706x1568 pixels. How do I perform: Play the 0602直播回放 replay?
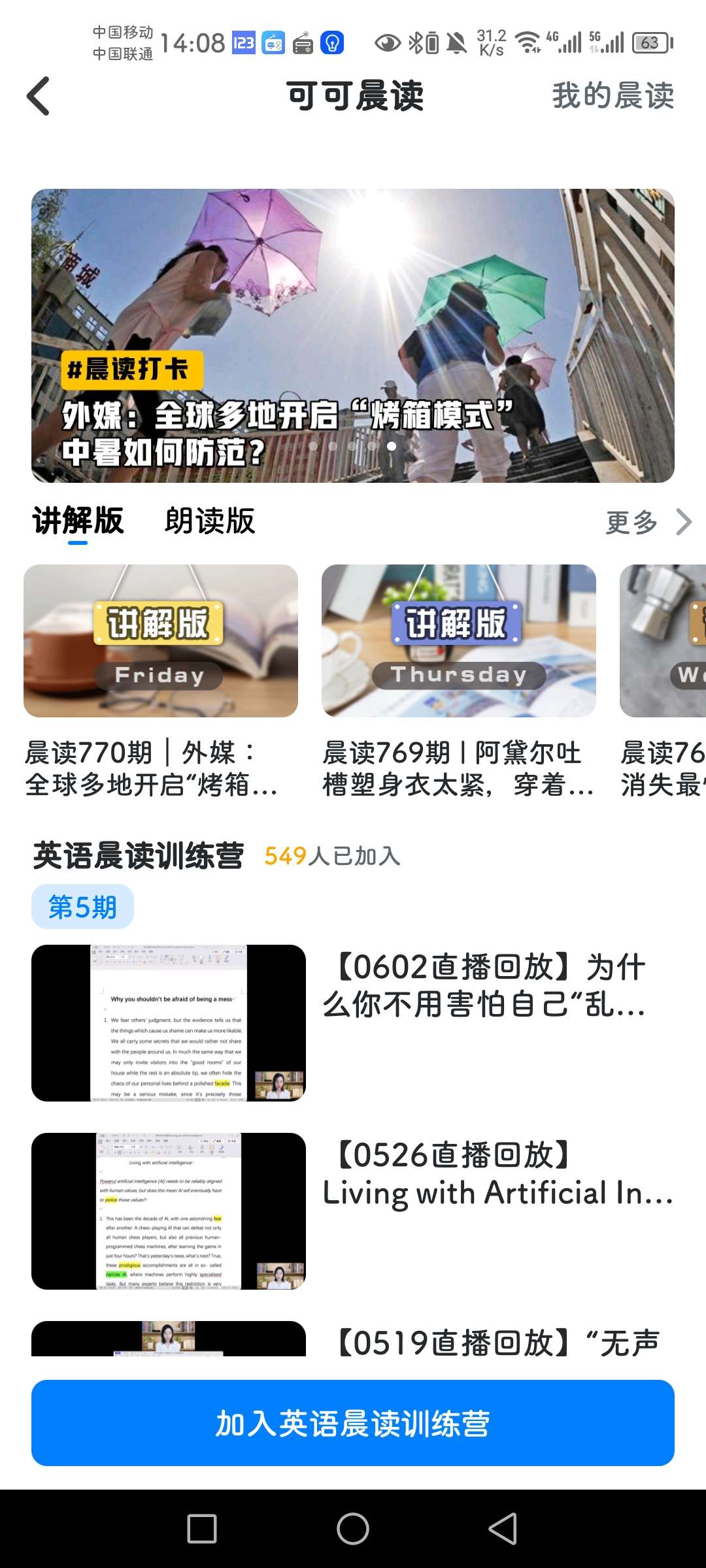pos(169,1022)
